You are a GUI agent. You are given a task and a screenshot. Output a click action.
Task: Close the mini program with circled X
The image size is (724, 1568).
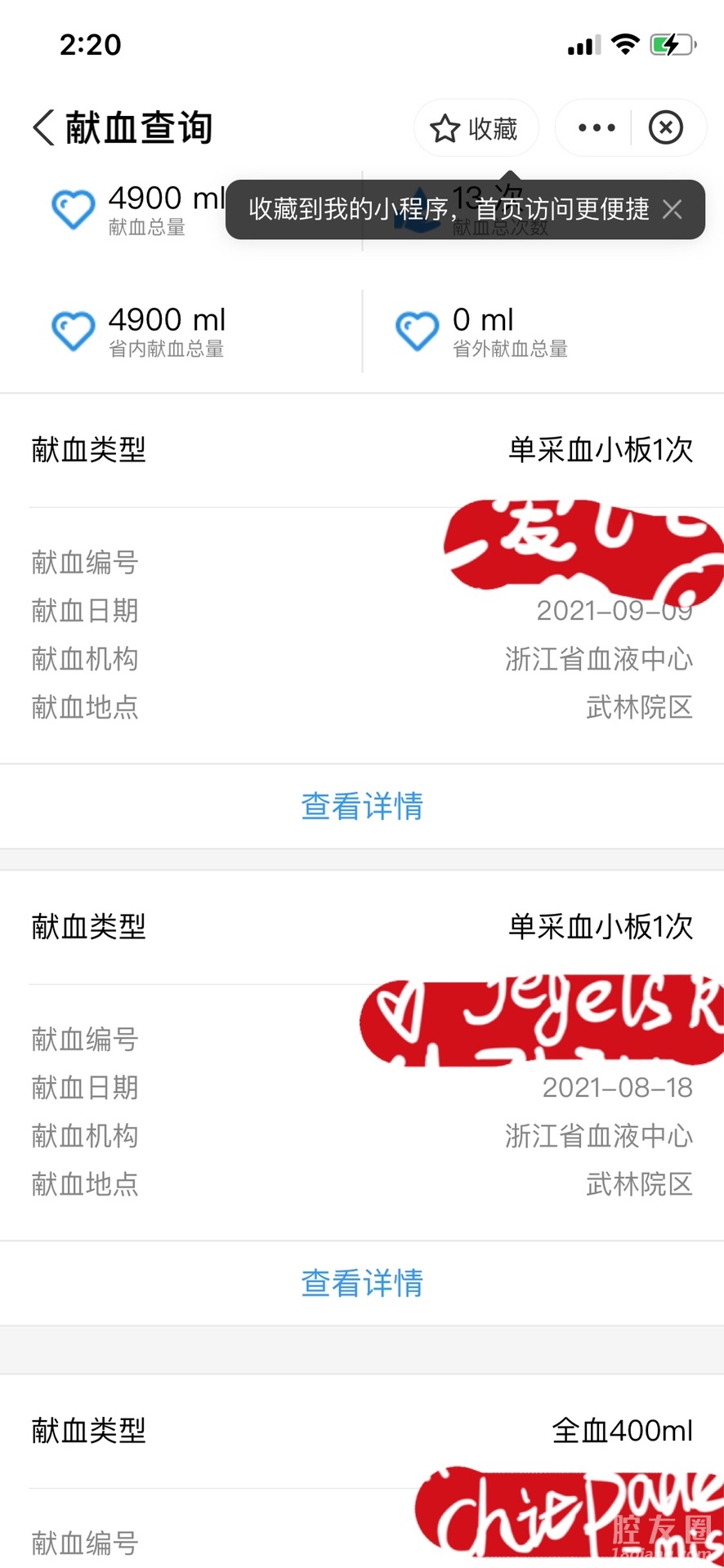pos(666,127)
